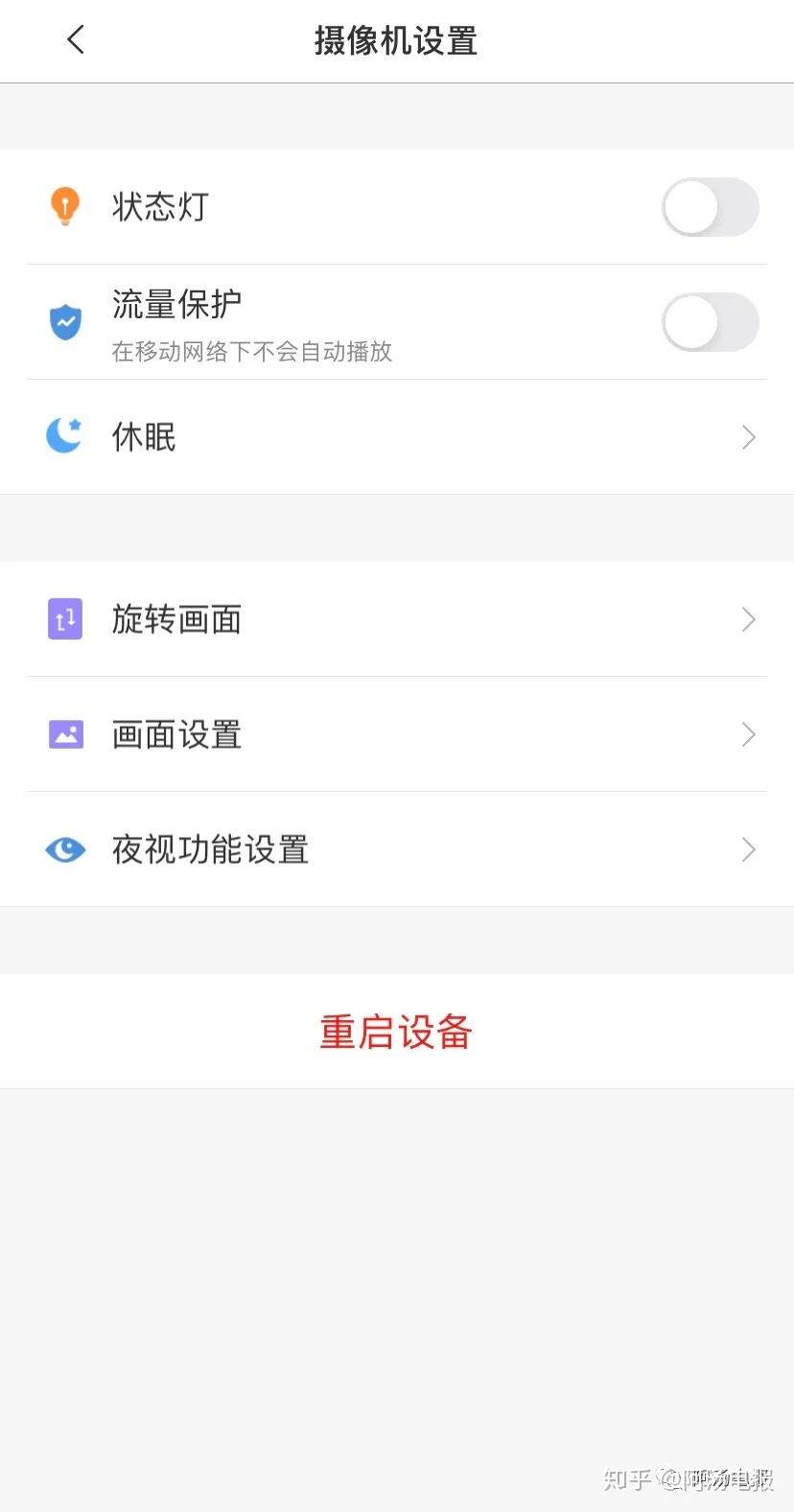Open 旋转画面 option
This screenshot has width=794, height=1512.
pyautogui.click(x=397, y=619)
